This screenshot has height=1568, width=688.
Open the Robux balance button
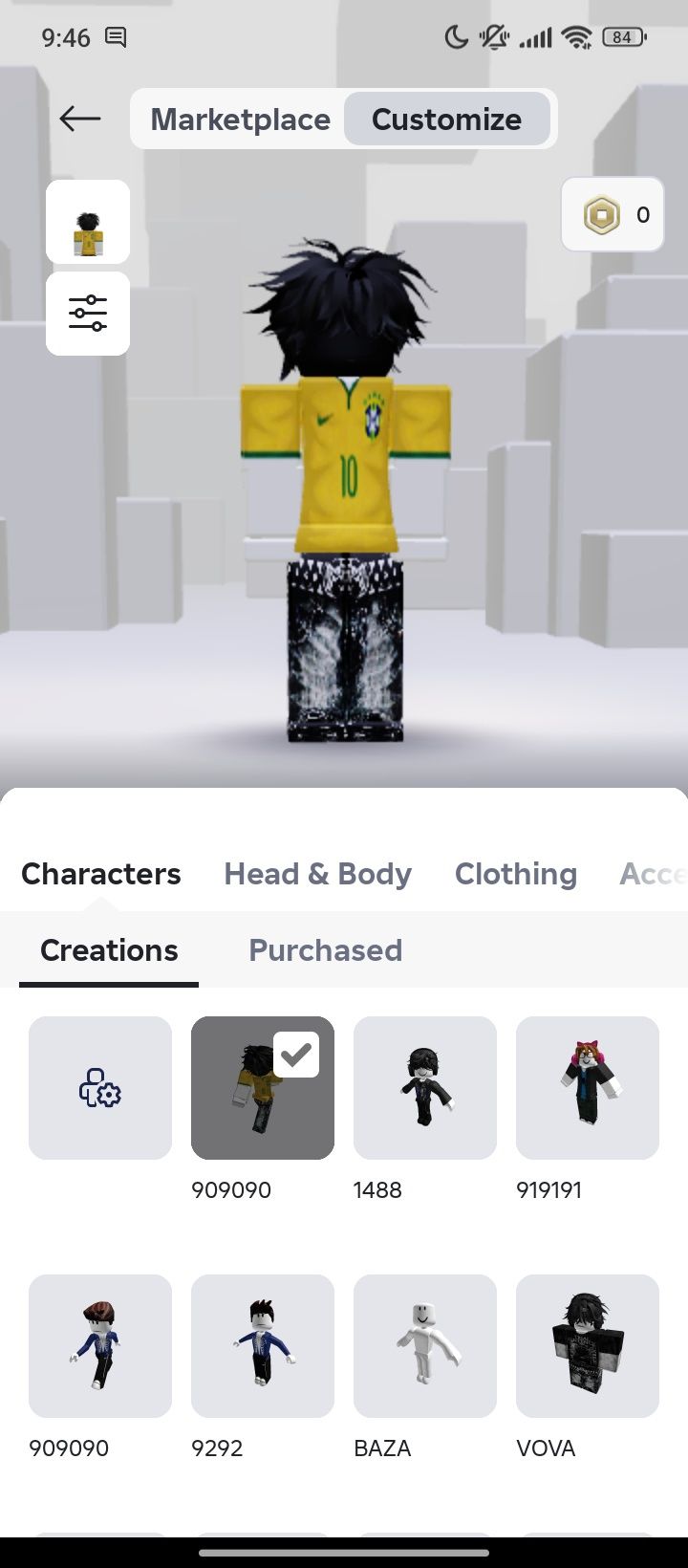(x=613, y=215)
